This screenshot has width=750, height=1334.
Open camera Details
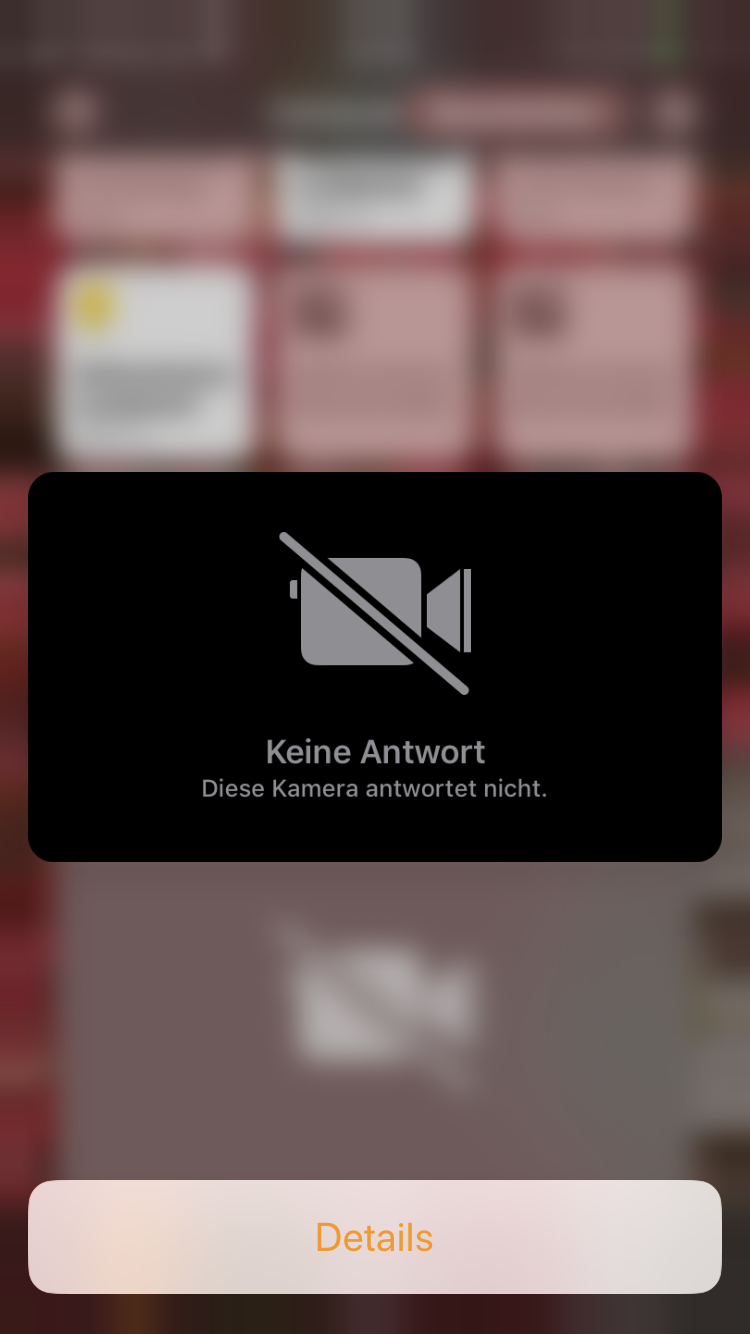click(374, 1237)
